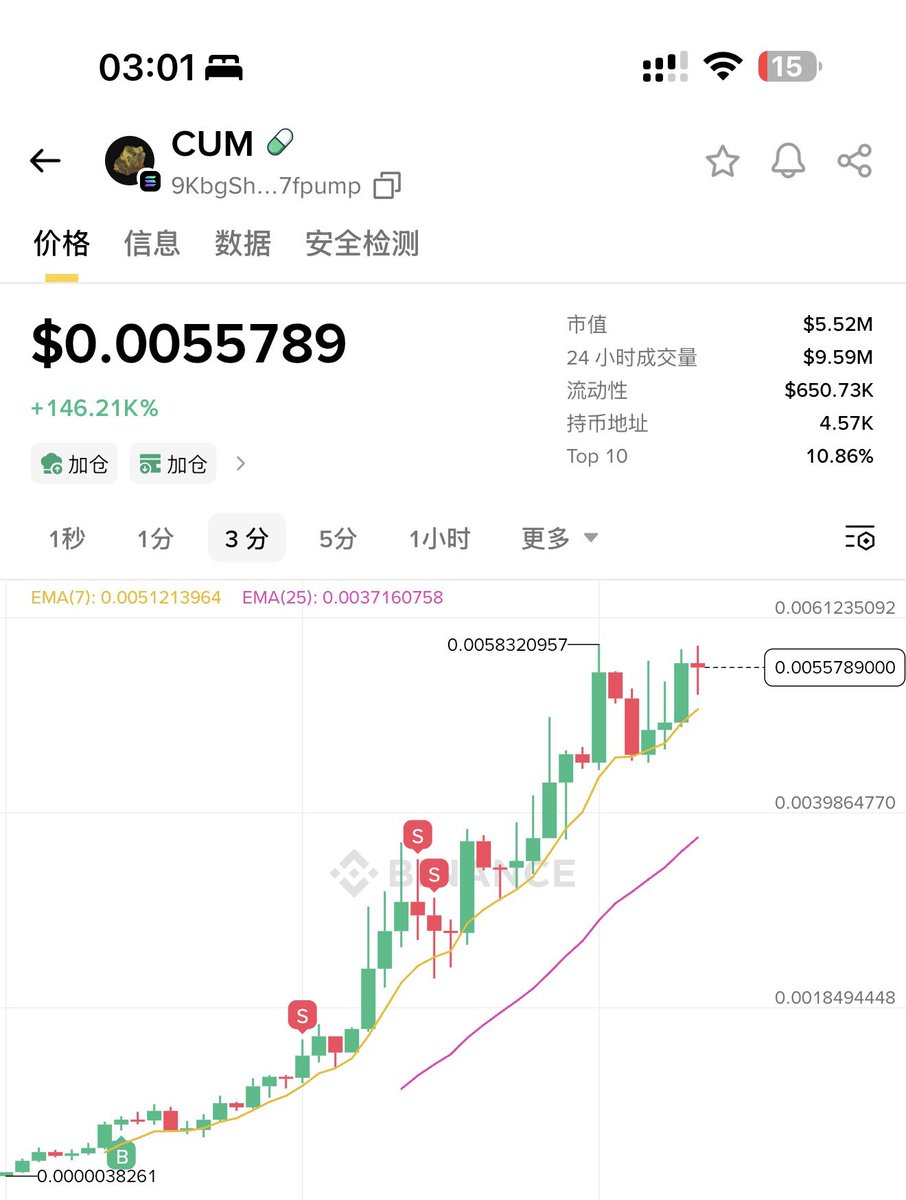Viewport: 906px width, 1200px height.
Task: Open chart indicator settings
Action: [x=860, y=538]
